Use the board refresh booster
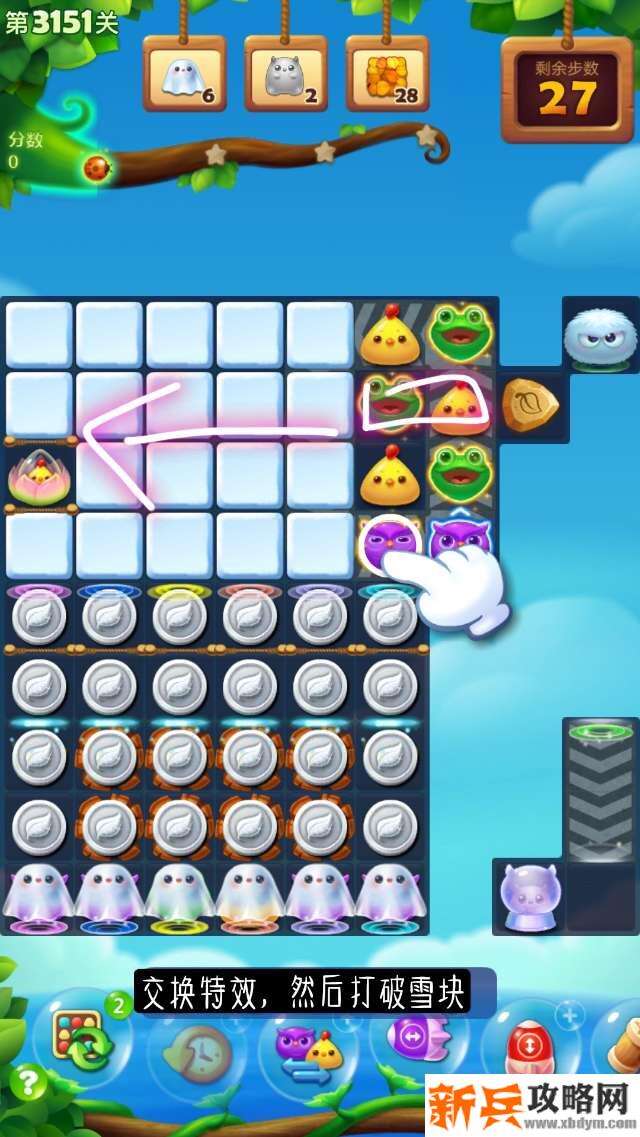 click(83, 1038)
